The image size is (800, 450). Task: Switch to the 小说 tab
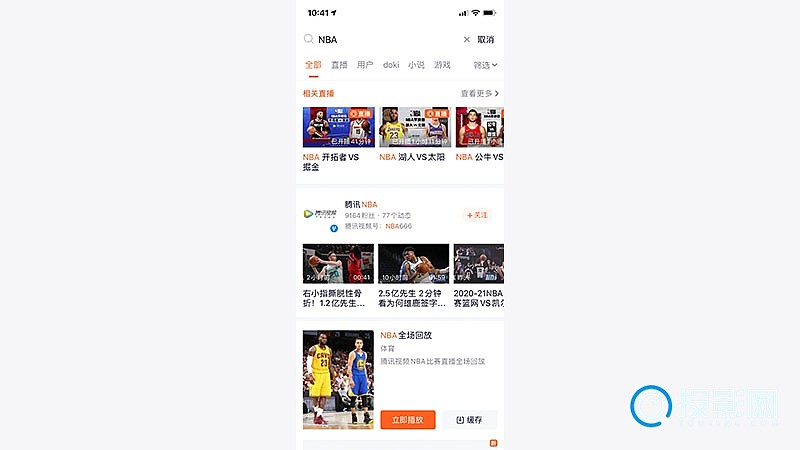416,65
